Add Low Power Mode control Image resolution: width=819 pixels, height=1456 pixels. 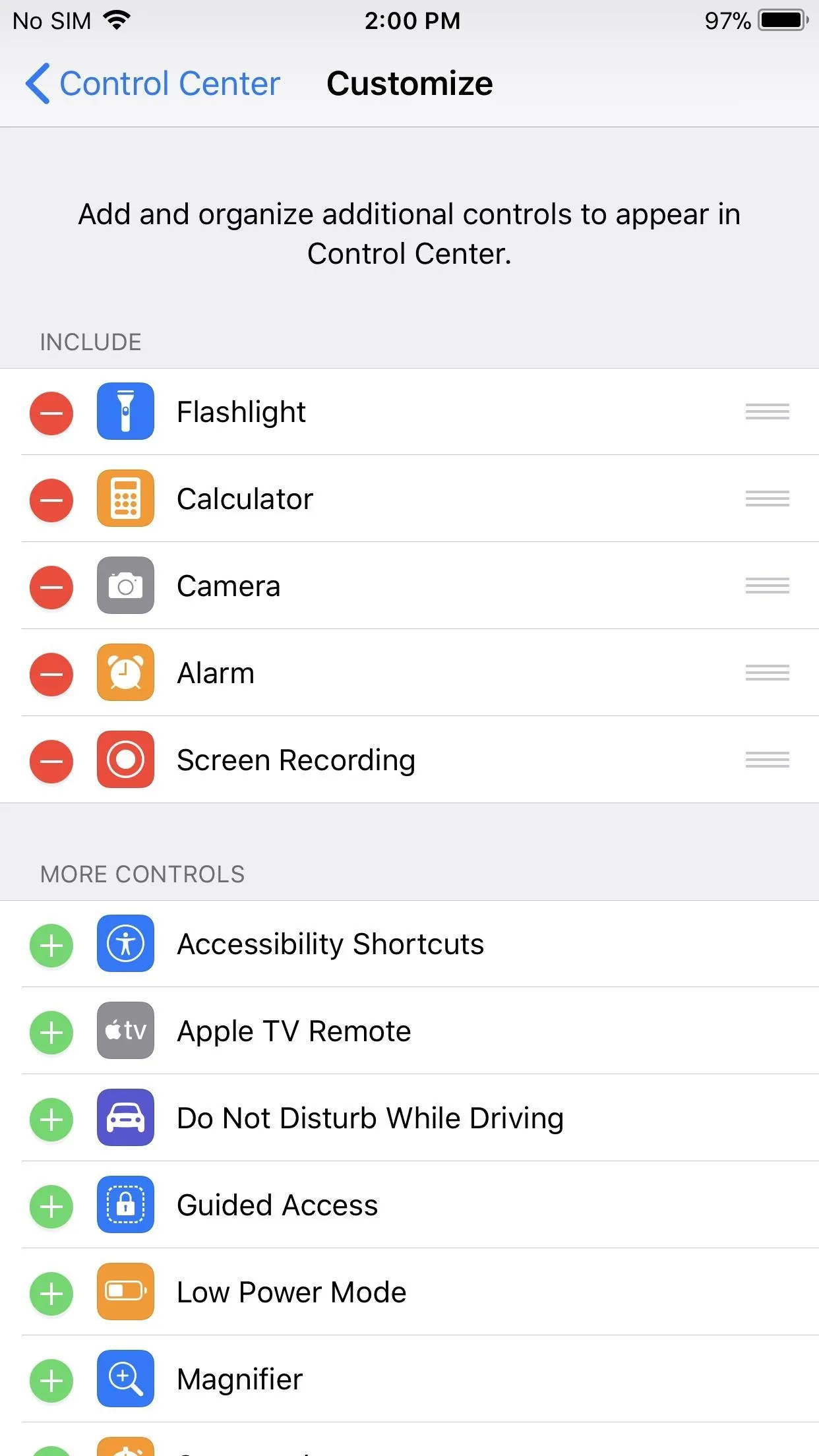(x=51, y=1294)
